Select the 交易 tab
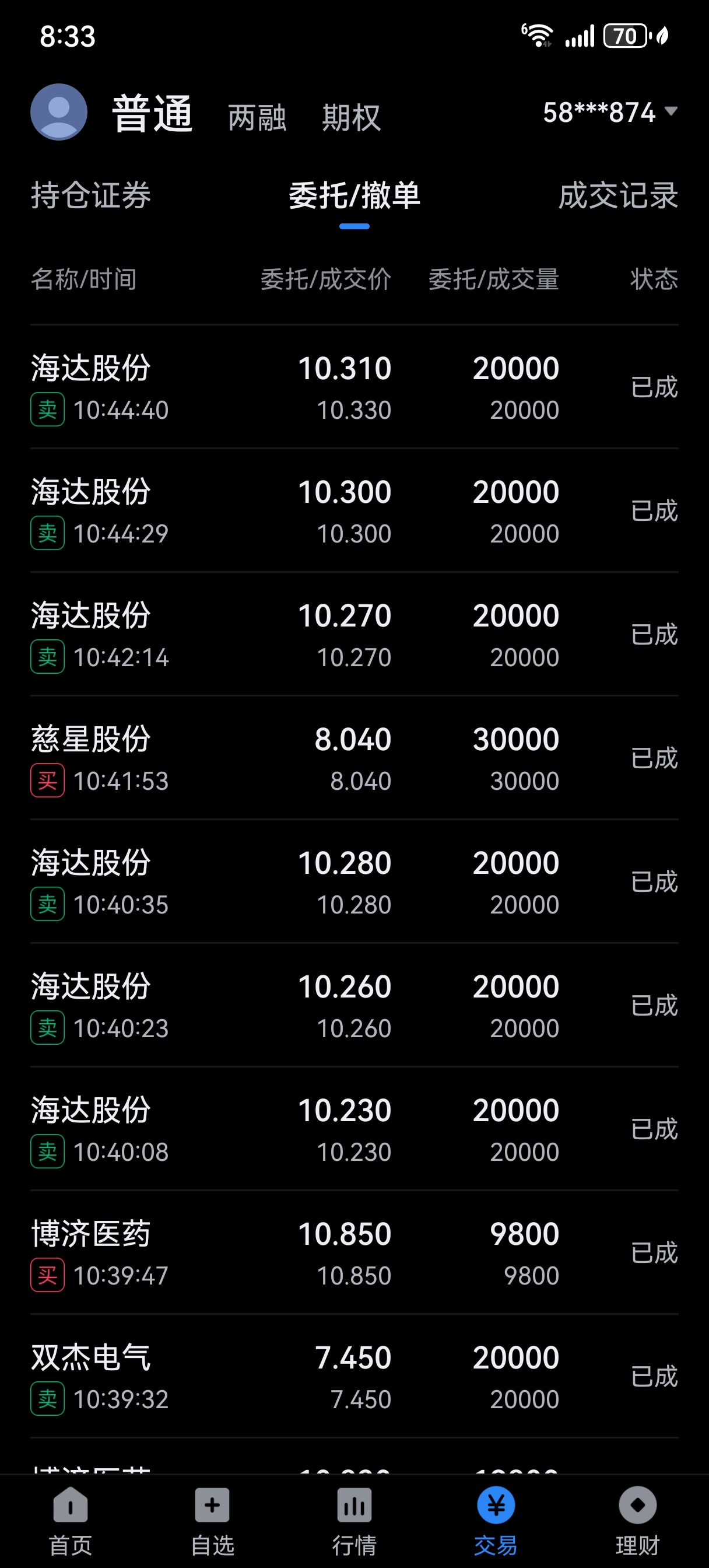 (x=496, y=1521)
